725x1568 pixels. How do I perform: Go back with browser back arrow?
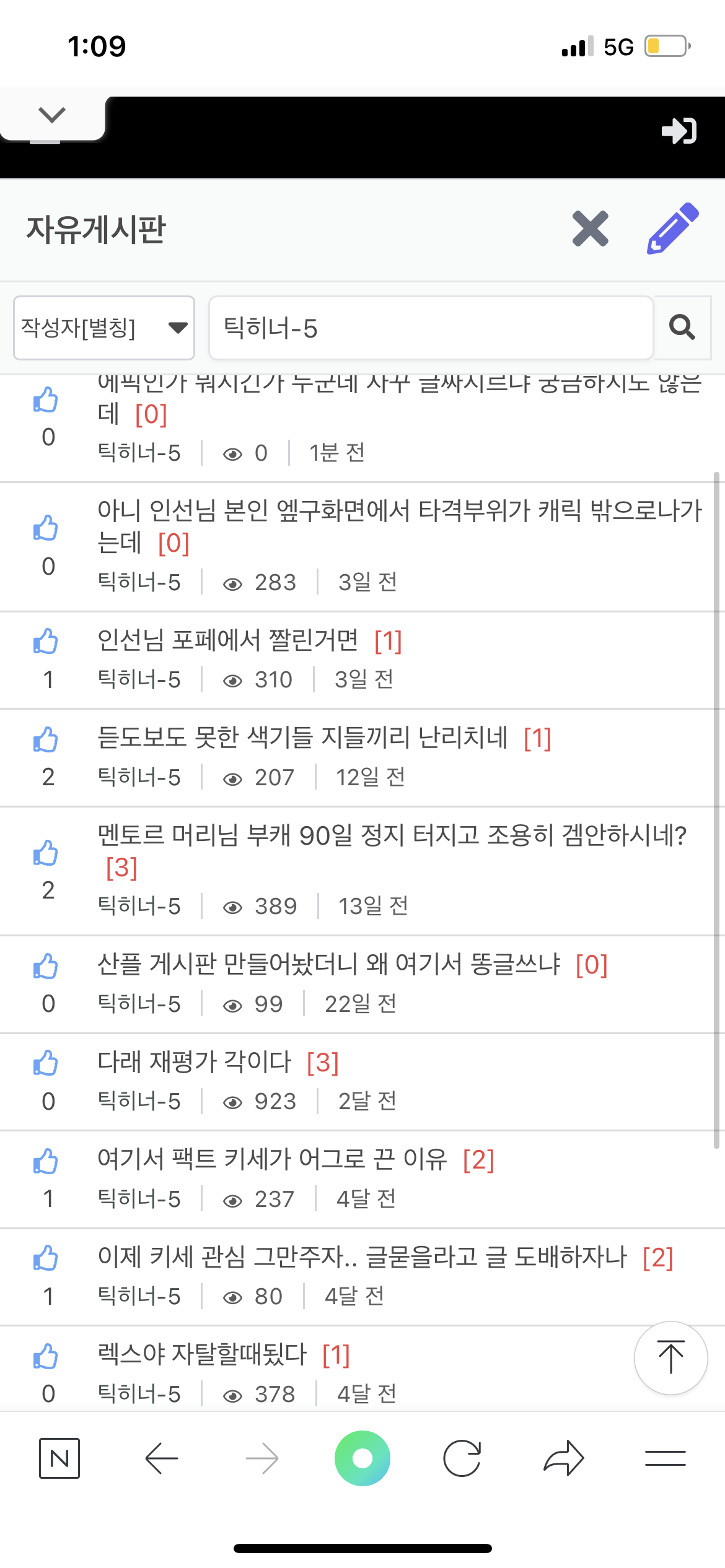162,1458
